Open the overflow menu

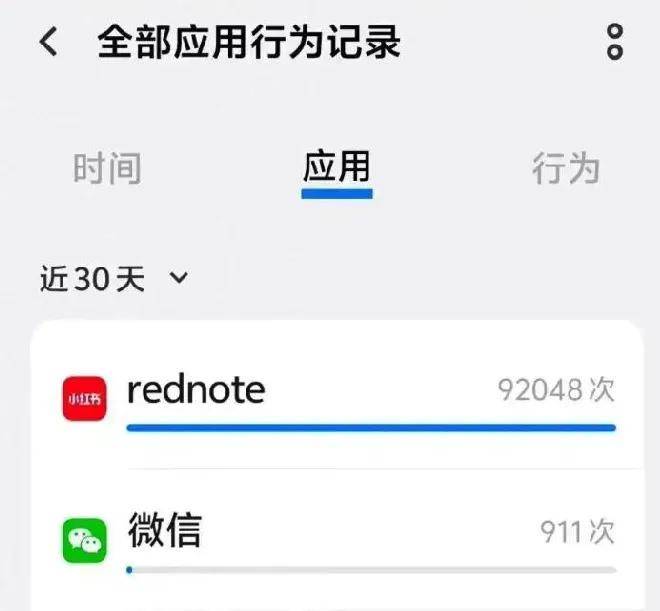pos(615,42)
